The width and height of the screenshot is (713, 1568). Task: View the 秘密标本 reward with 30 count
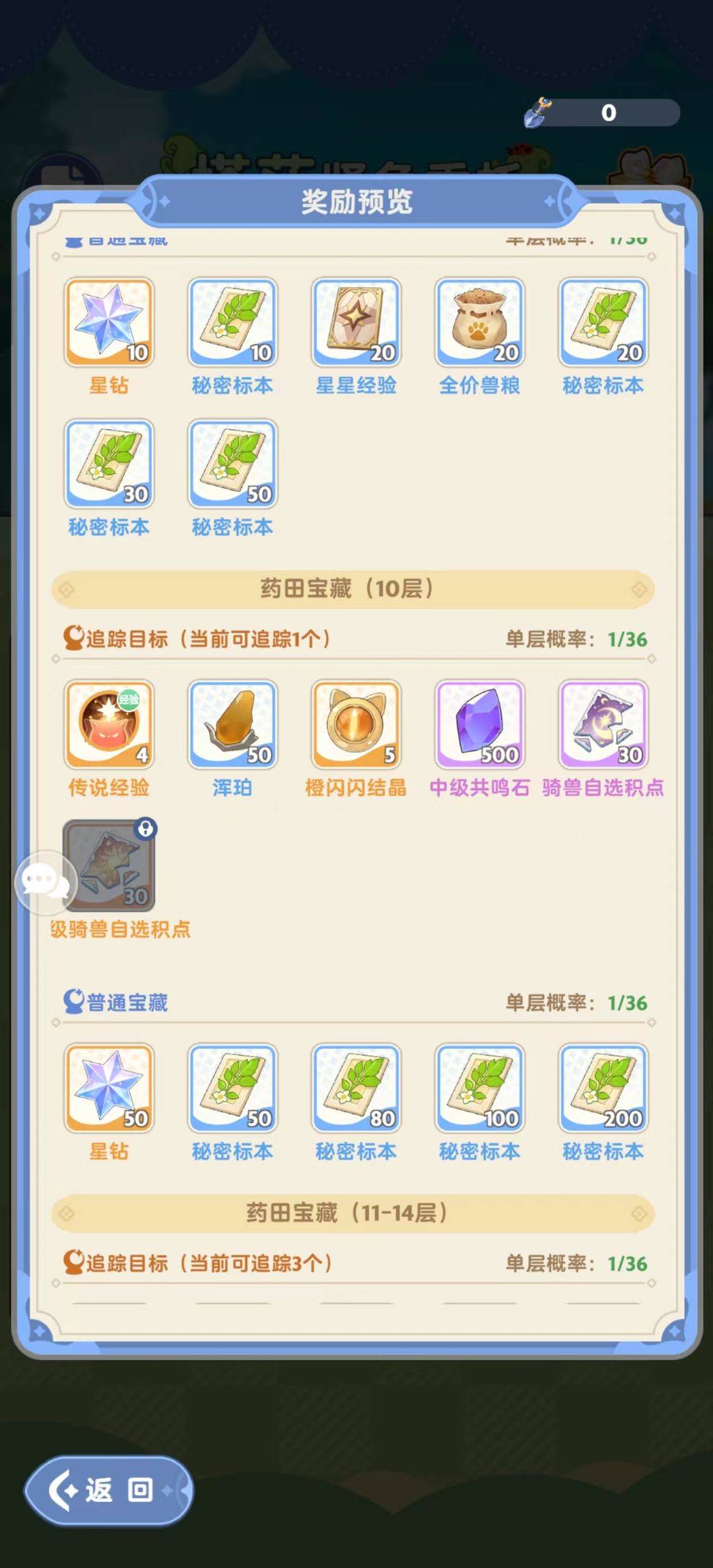pos(109,463)
